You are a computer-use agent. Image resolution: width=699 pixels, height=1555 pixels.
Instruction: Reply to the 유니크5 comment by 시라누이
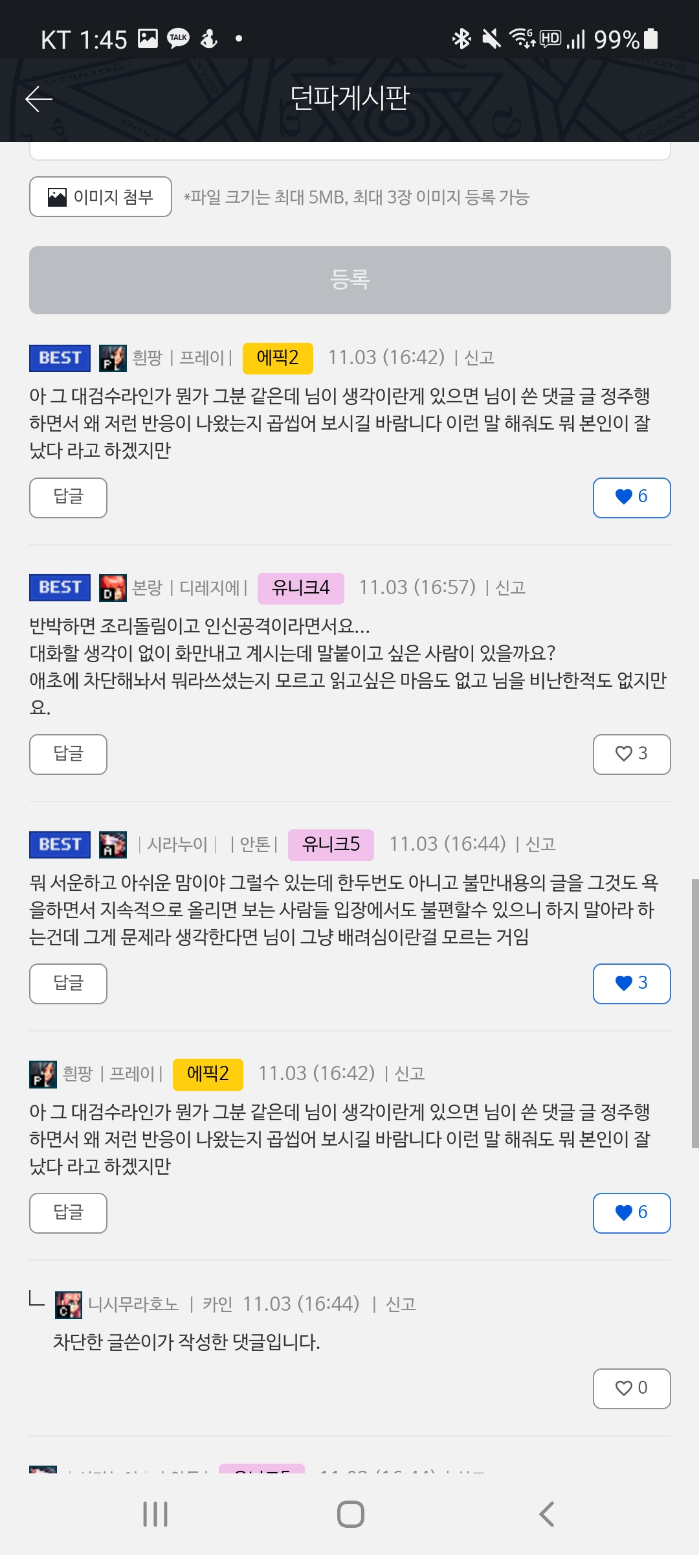pyautogui.click(x=68, y=984)
